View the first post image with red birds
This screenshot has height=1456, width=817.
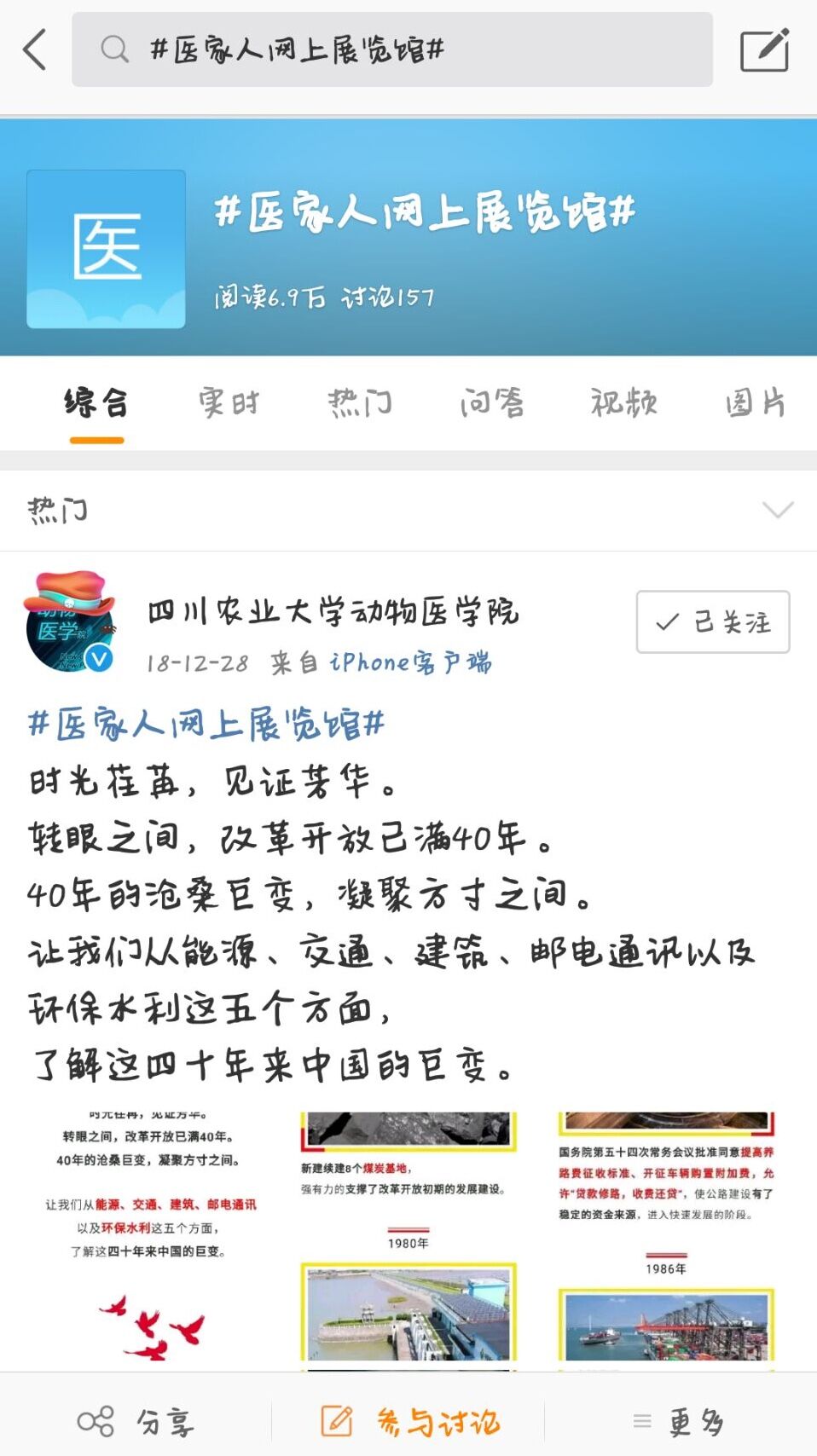click(150, 1238)
